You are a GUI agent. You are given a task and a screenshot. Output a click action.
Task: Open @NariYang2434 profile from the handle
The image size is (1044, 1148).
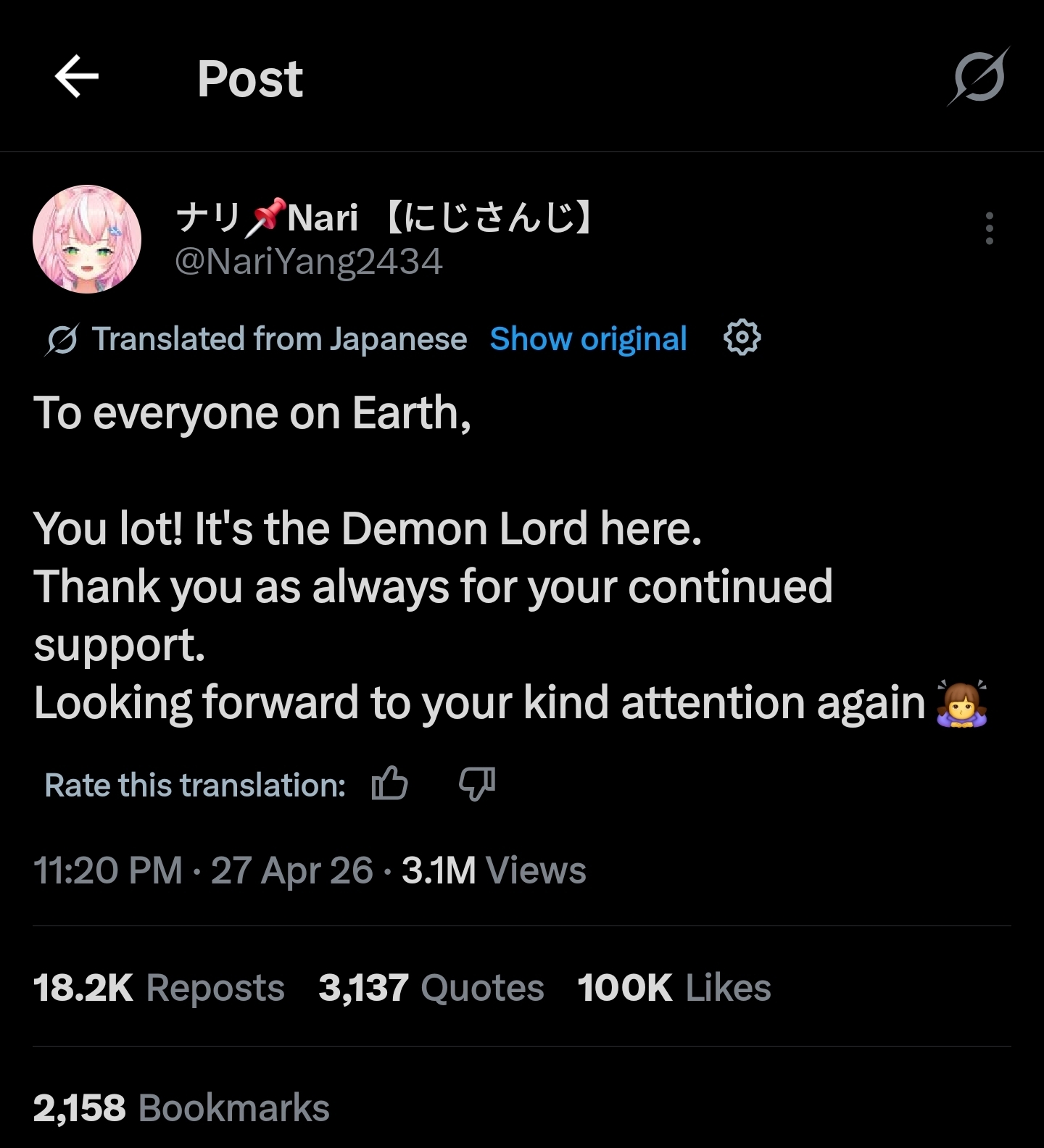308,262
